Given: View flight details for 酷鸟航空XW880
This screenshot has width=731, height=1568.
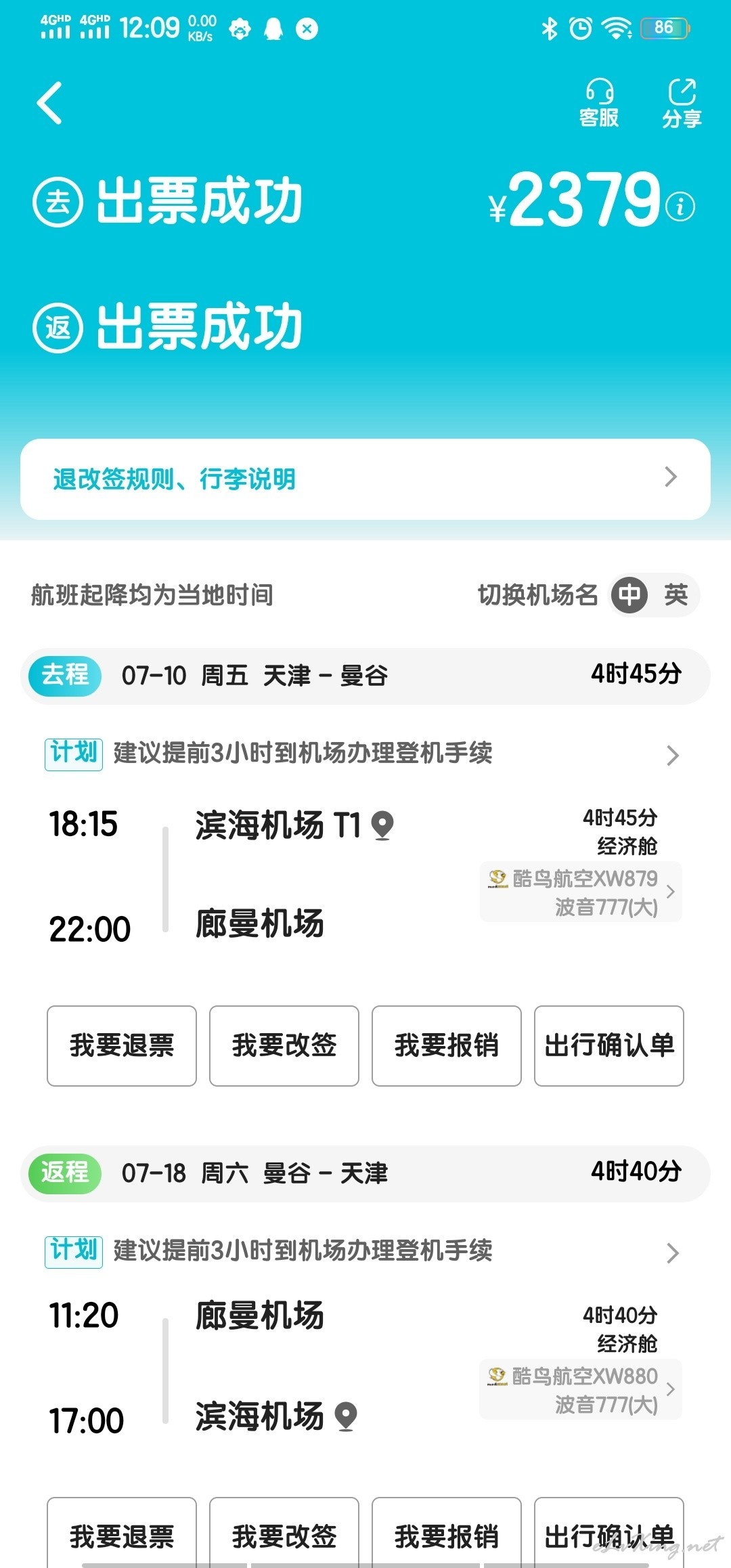Looking at the screenshot, I should 581,1389.
